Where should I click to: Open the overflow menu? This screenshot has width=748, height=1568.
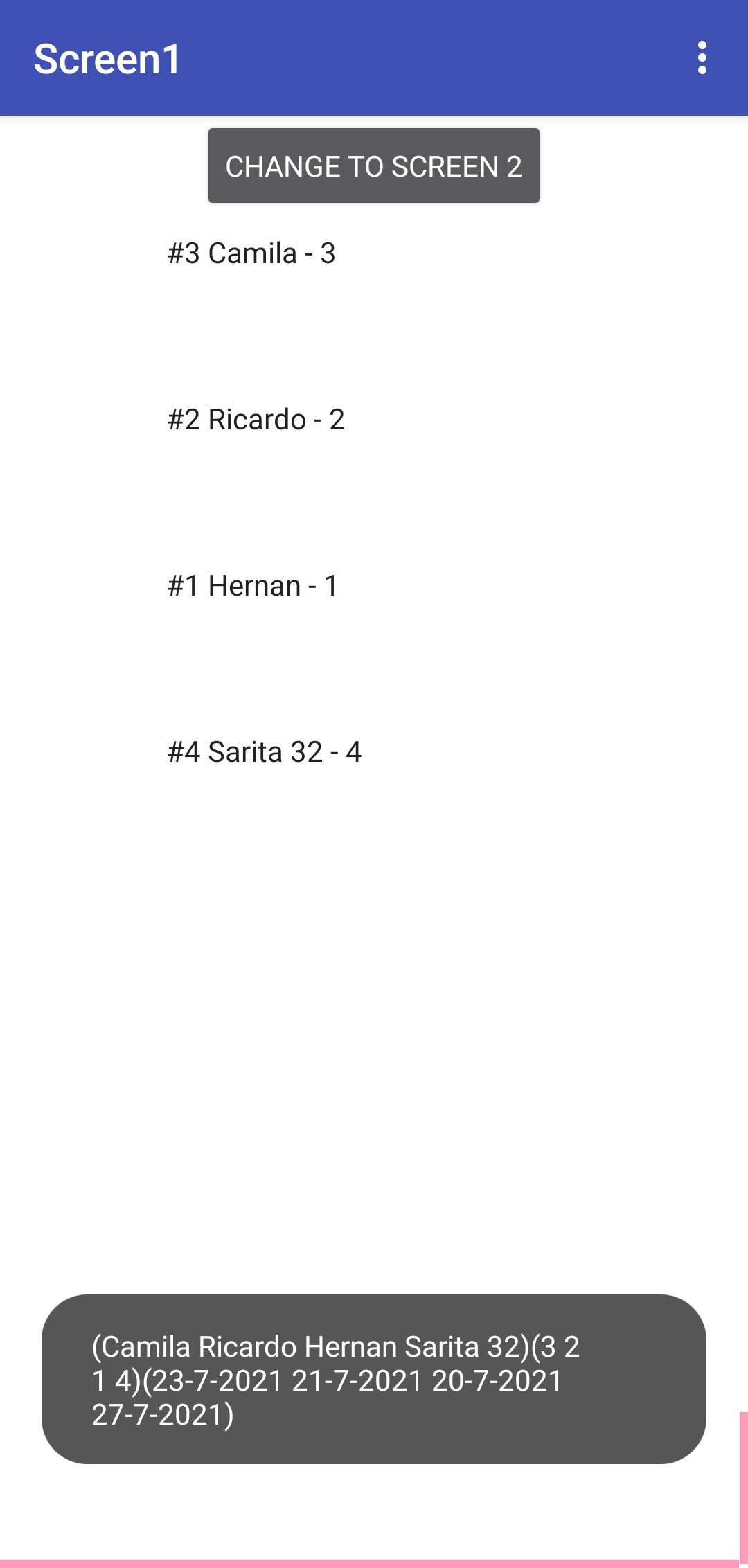(x=702, y=58)
